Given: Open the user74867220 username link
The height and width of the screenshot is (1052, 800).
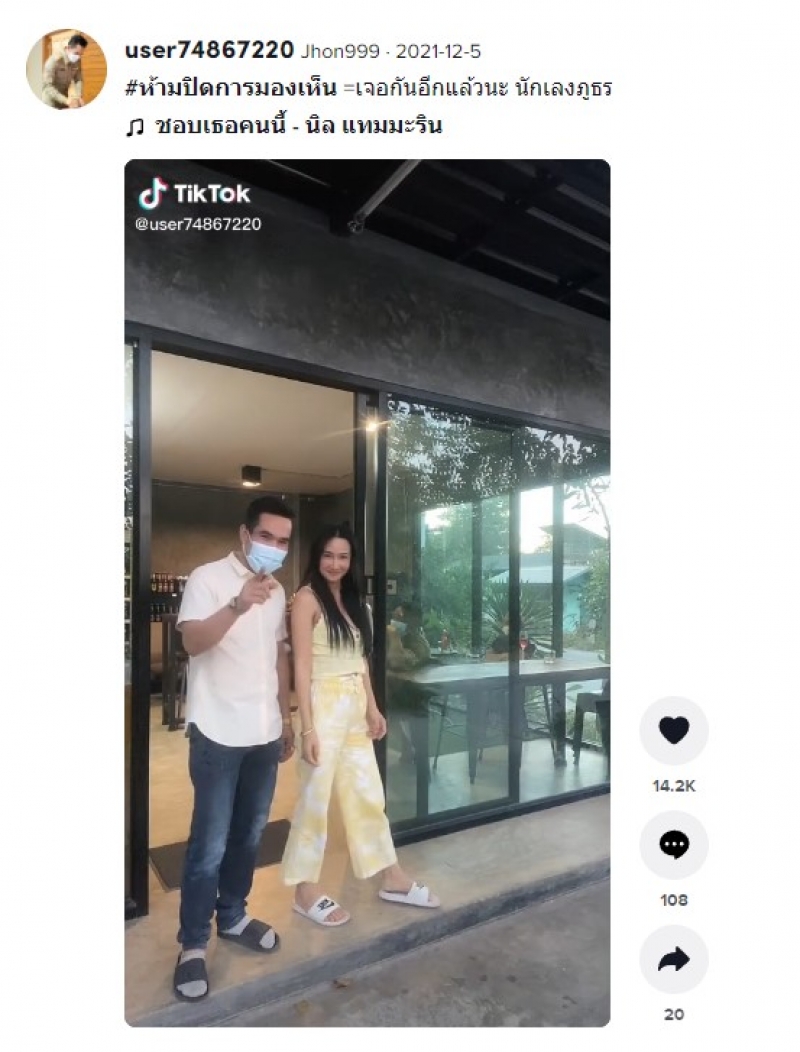Looking at the screenshot, I should [208, 50].
